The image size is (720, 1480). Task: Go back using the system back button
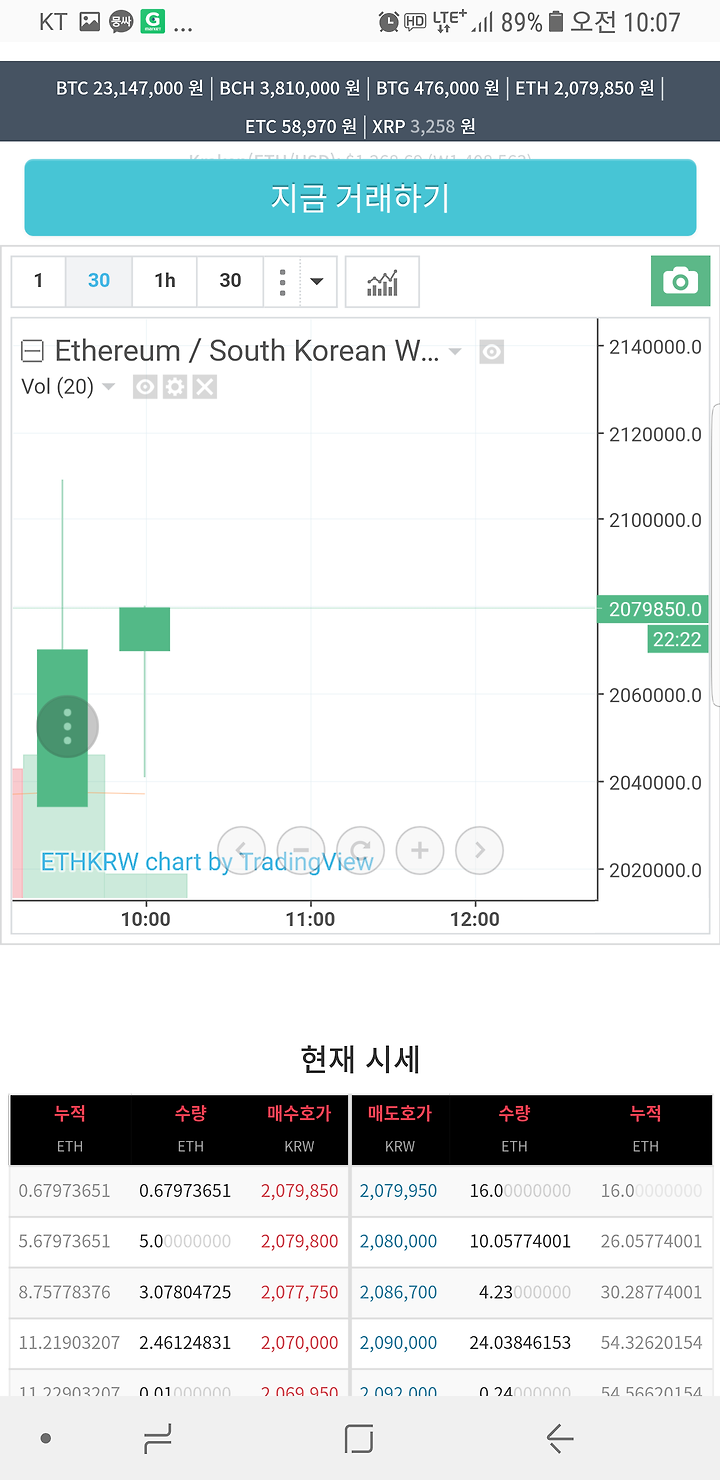[560, 1439]
